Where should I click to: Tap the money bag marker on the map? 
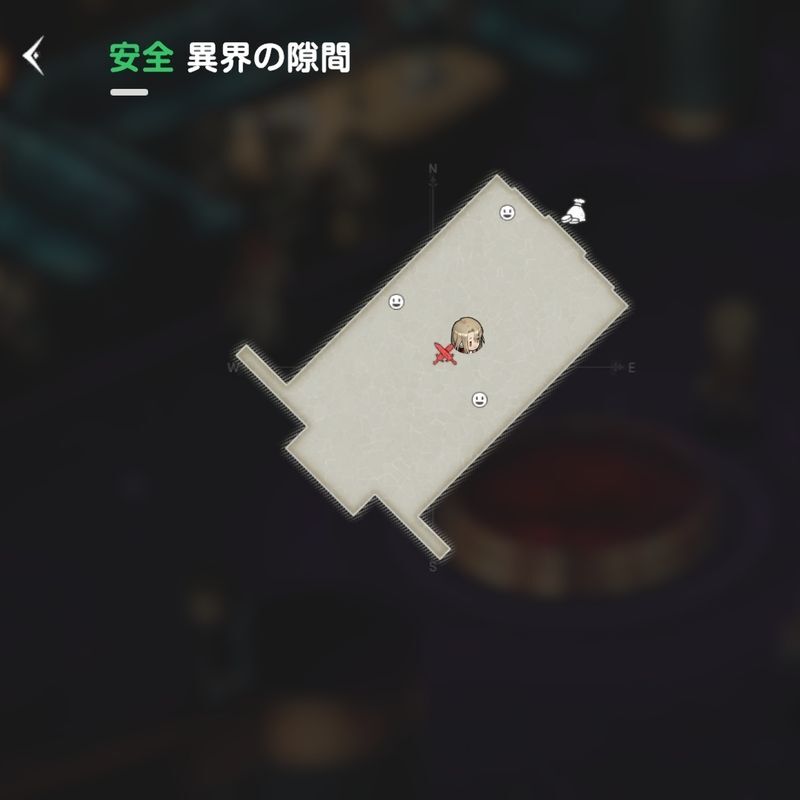(x=574, y=211)
